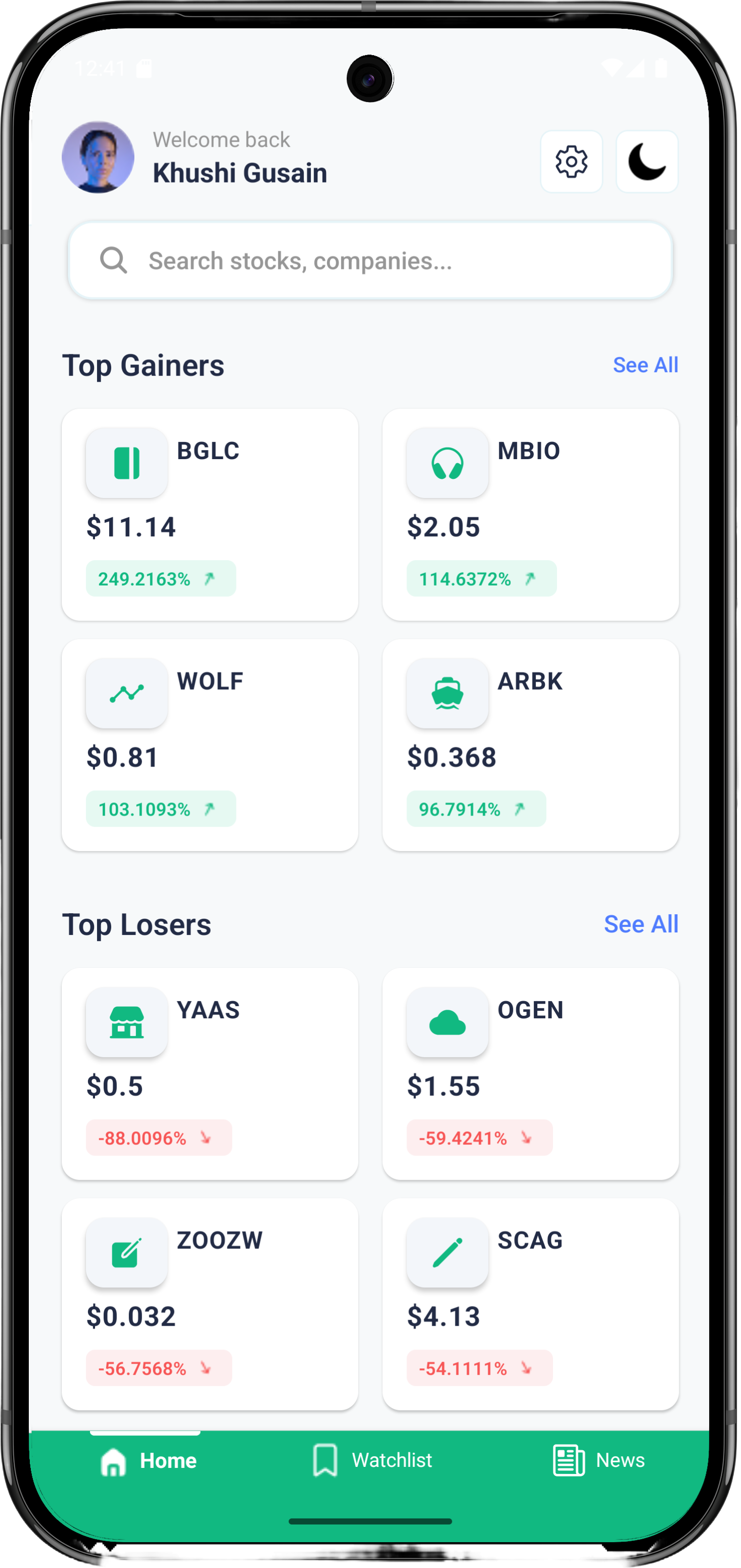The image size is (741, 1568).
Task: Open the BGLC stock card
Action: pyautogui.click(x=209, y=514)
